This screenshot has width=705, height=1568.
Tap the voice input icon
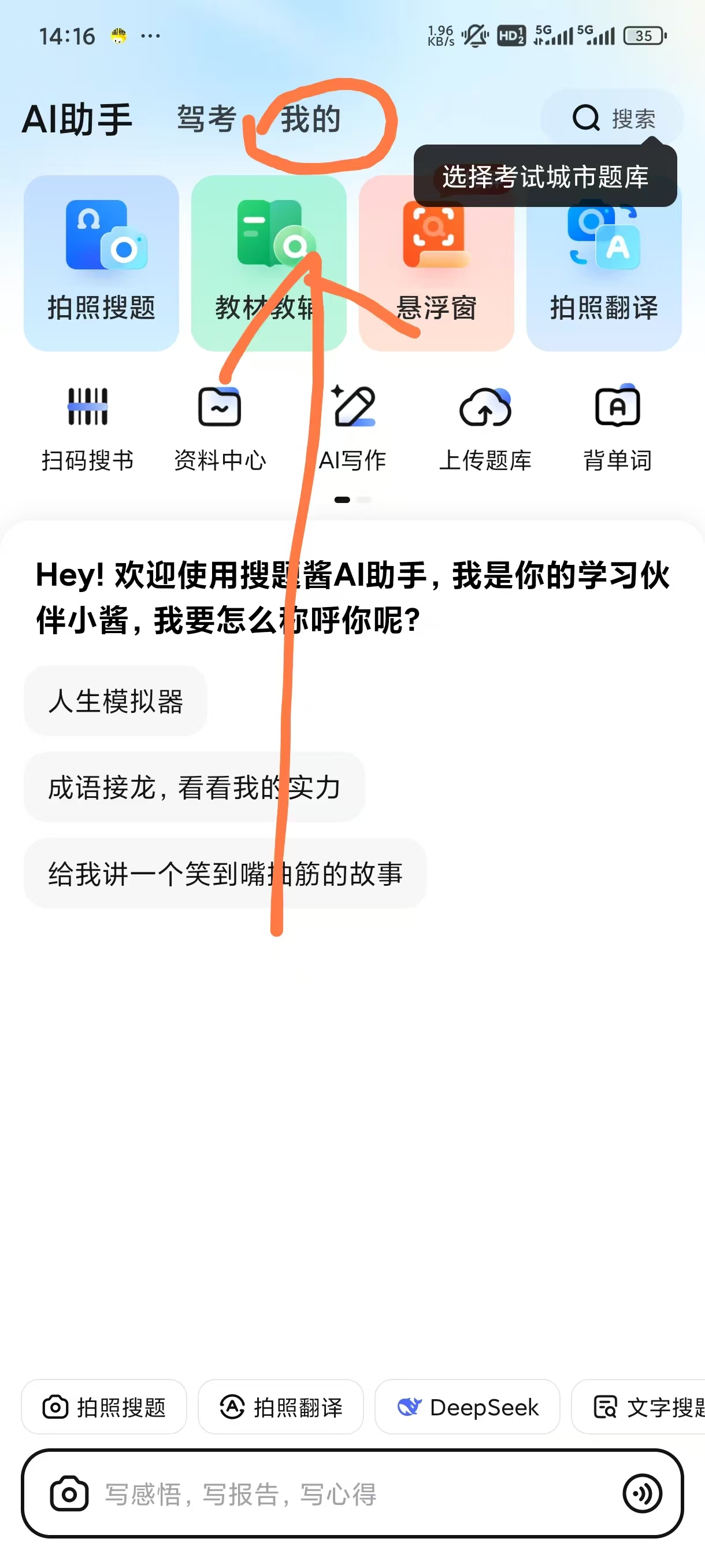coord(642,1493)
